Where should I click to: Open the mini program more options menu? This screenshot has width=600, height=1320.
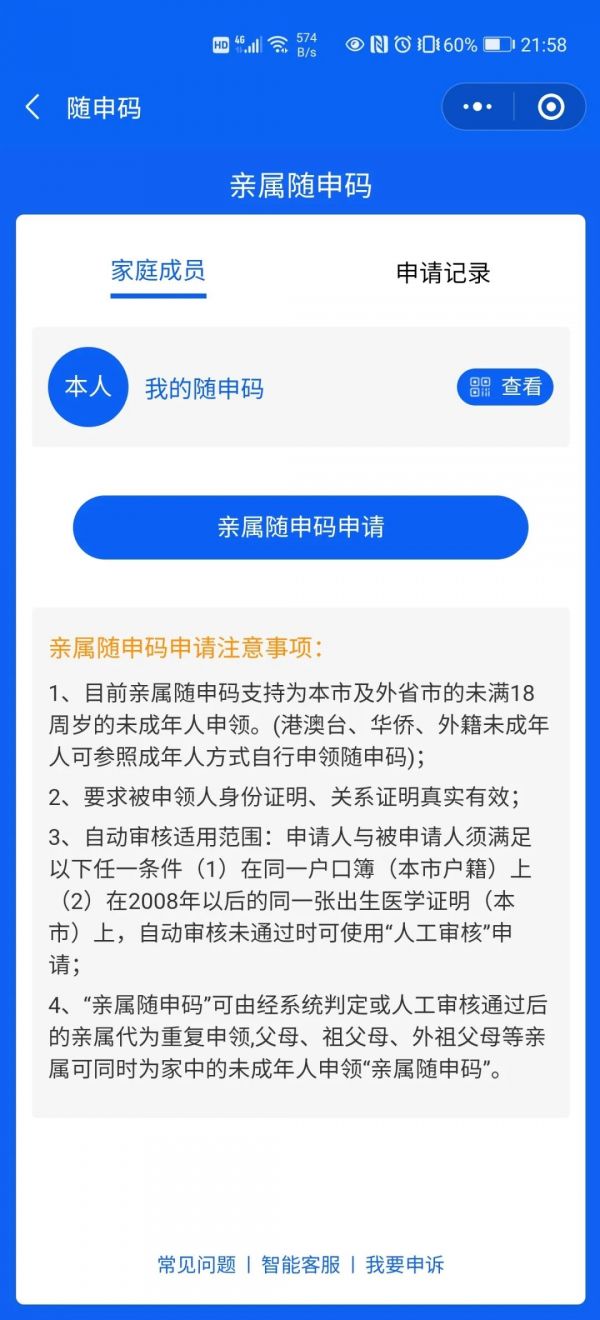tap(478, 107)
